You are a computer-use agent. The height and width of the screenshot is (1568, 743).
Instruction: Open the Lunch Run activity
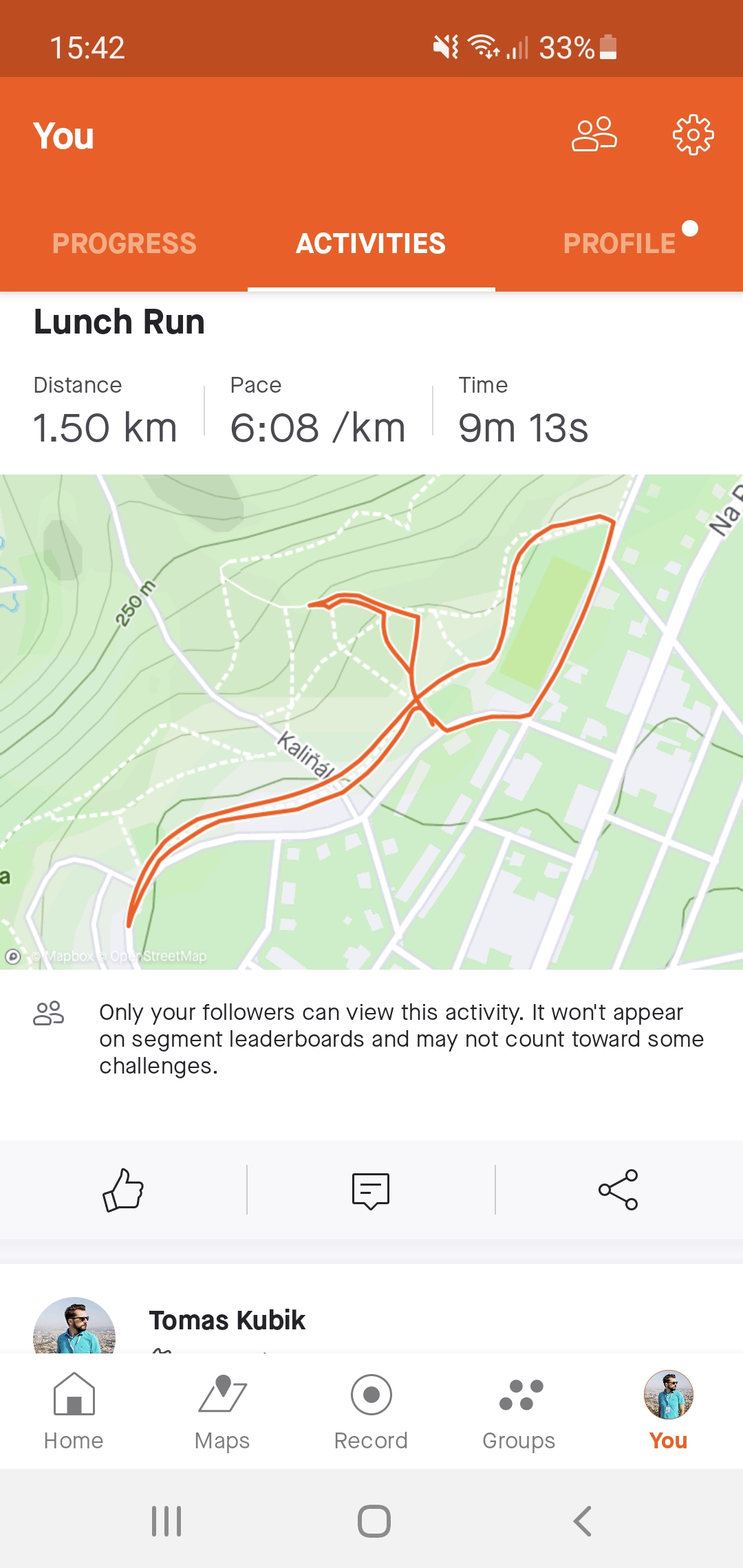(120, 322)
